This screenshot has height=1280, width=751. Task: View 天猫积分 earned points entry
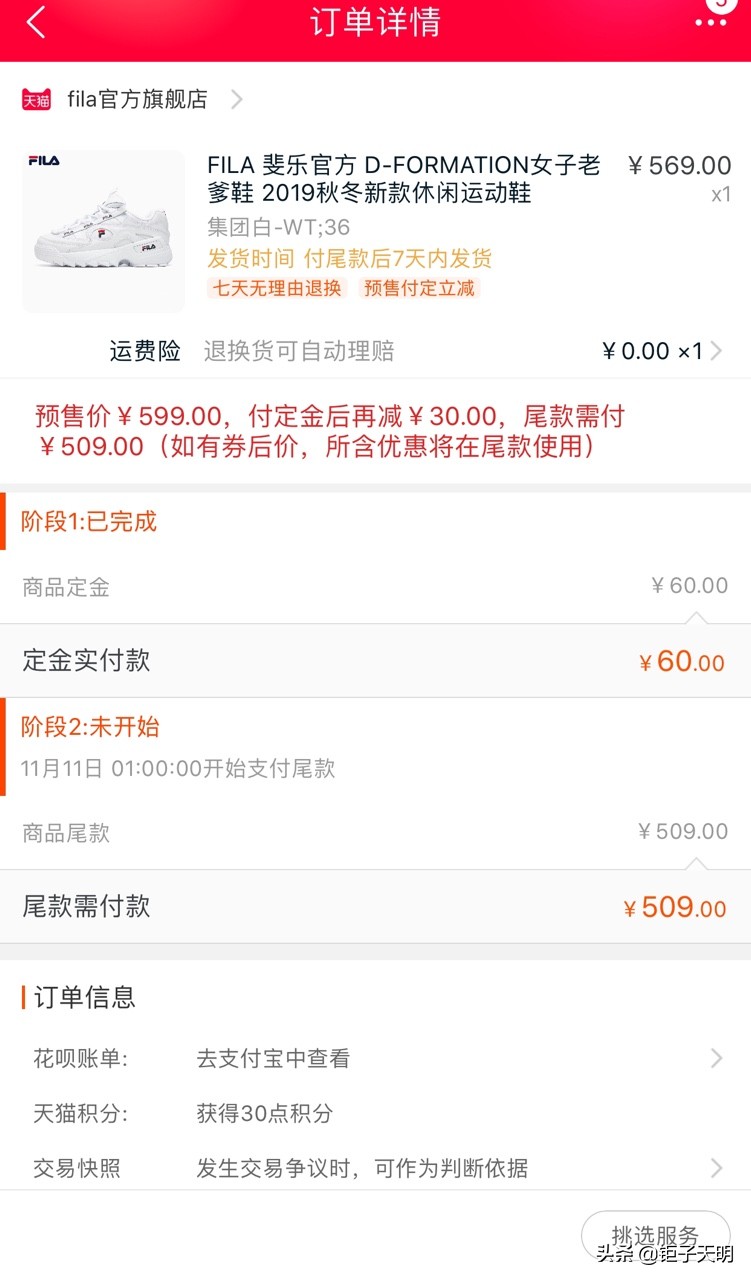[375, 1113]
